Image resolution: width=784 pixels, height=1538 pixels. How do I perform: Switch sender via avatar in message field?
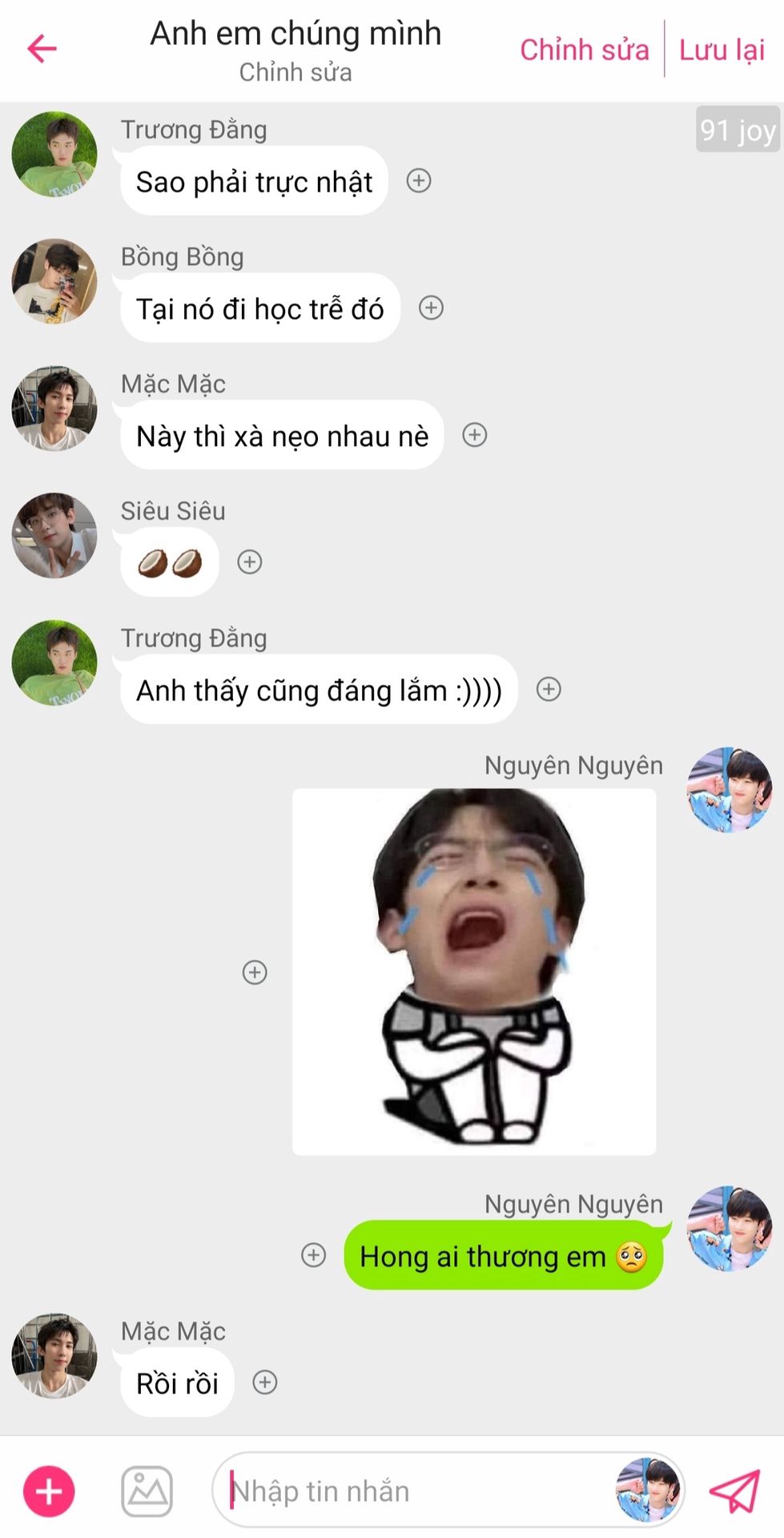649,1491
